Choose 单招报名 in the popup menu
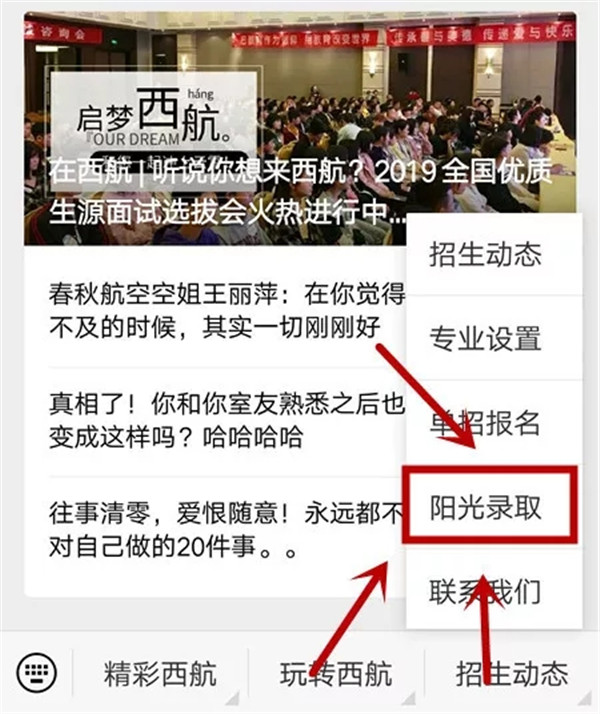Viewport: 600px width, 714px height. [485, 422]
